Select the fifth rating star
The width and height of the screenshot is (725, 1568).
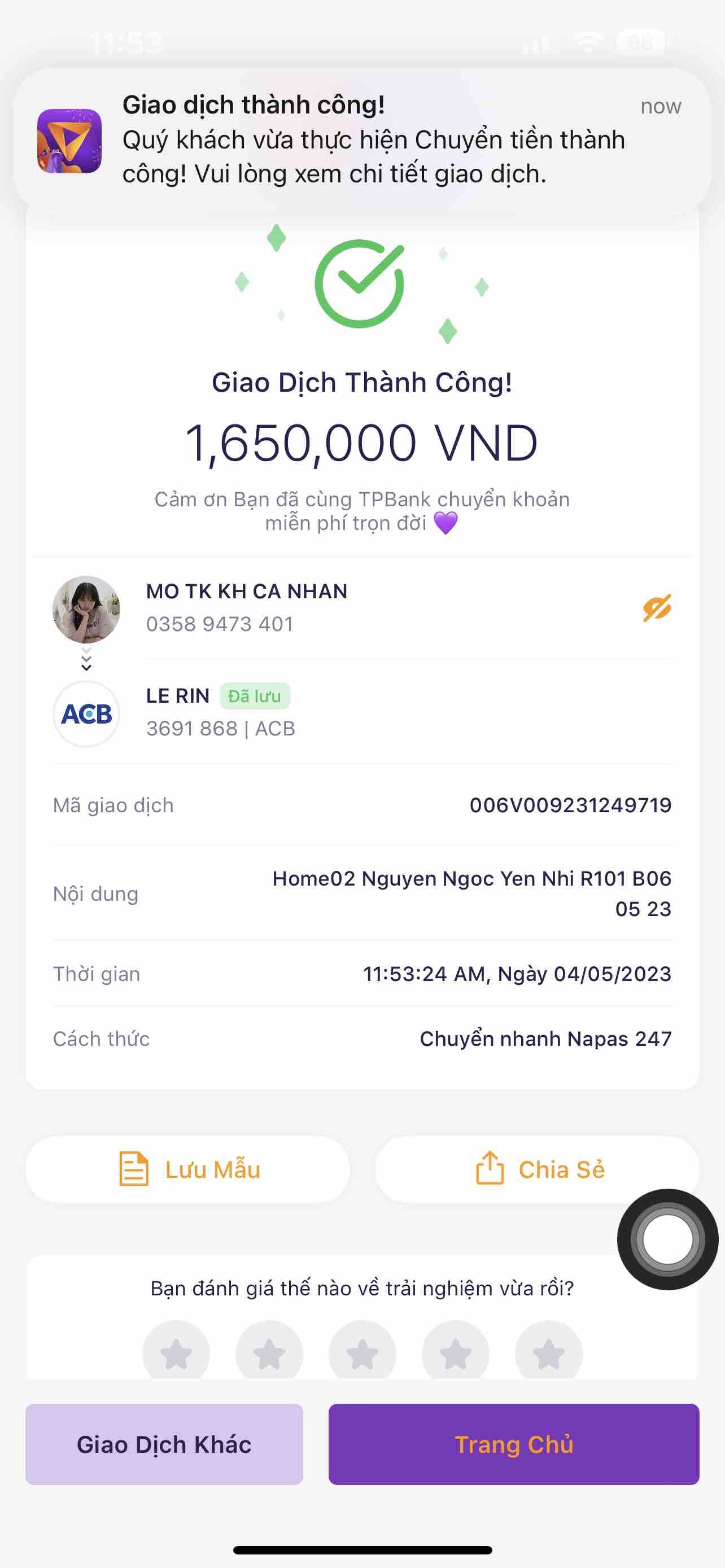coord(548,1352)
